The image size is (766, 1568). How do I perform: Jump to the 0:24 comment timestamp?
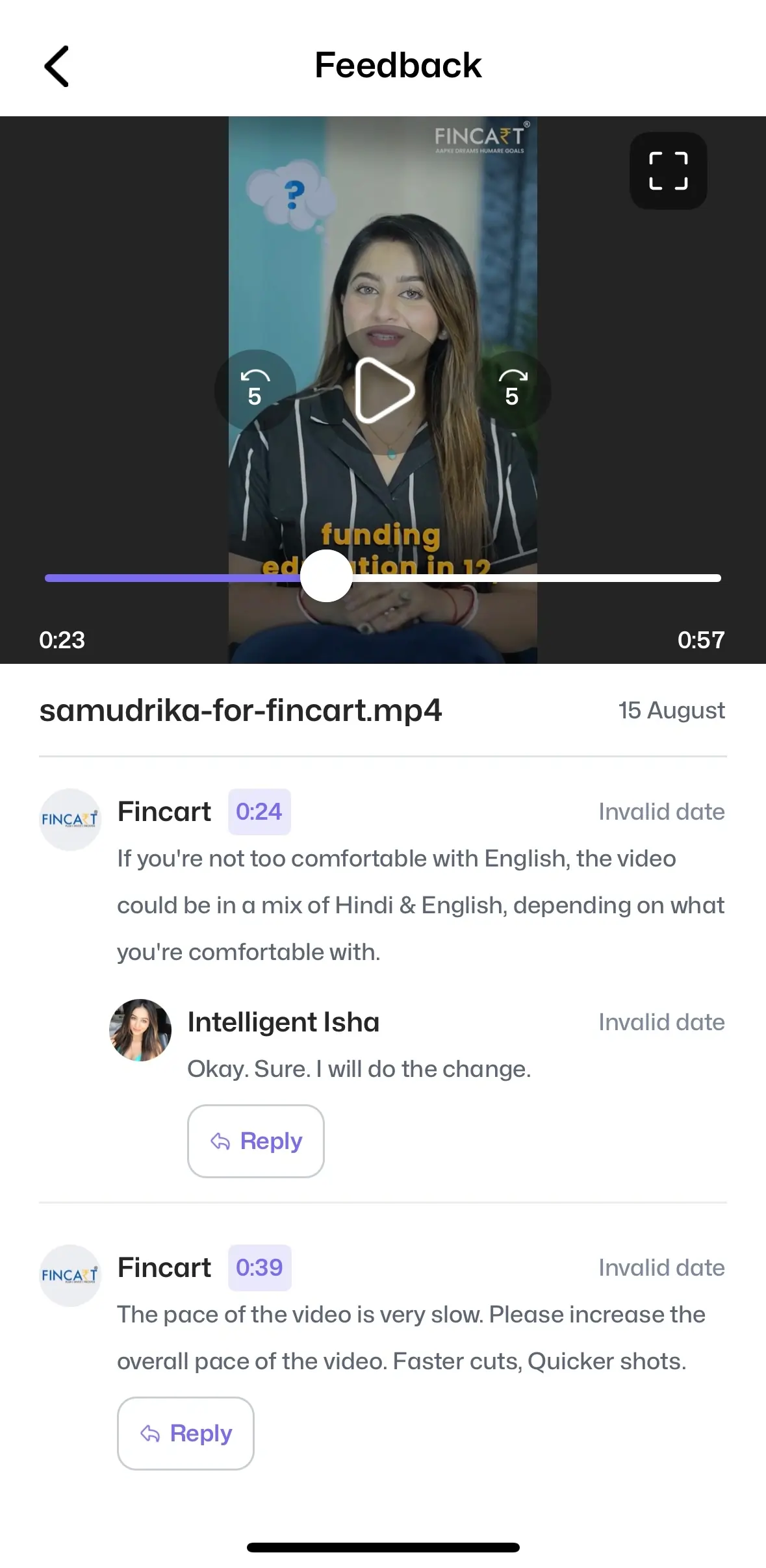pos(259,812)
